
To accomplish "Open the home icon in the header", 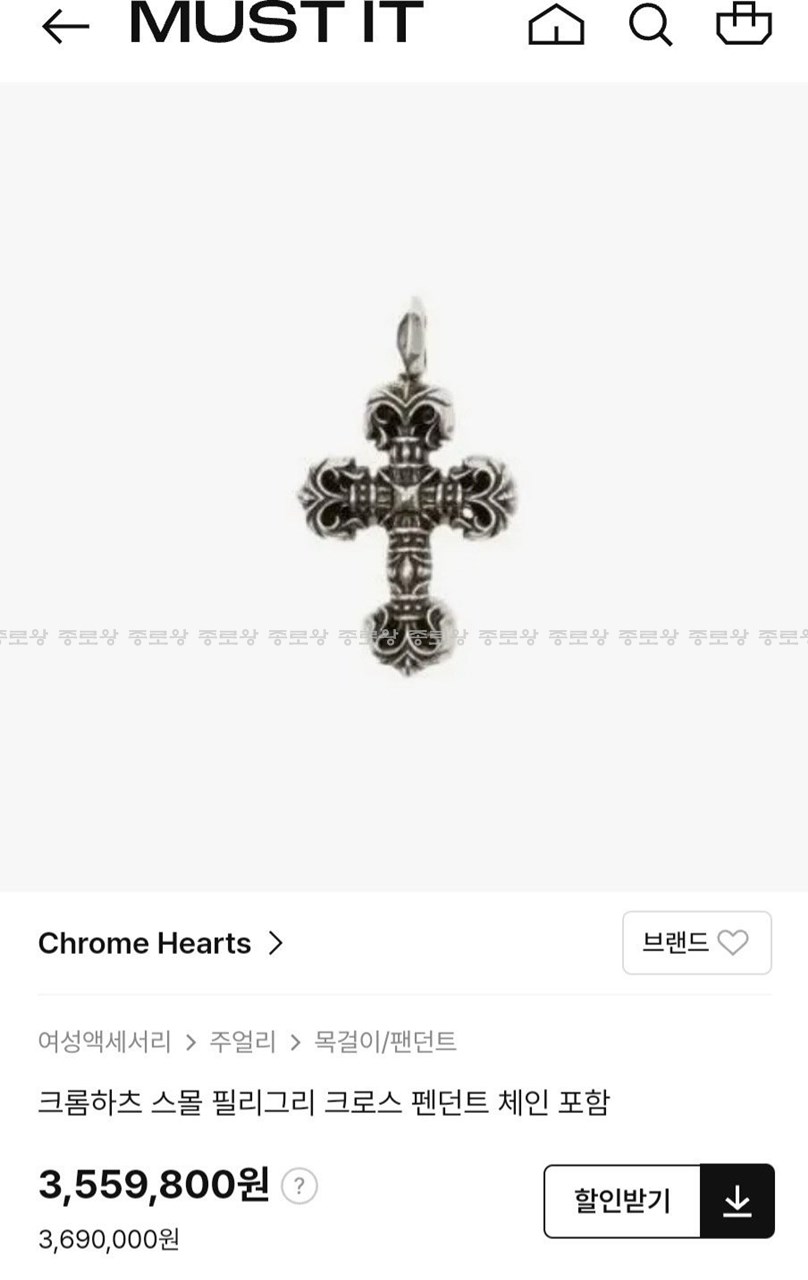I will 556,24.
